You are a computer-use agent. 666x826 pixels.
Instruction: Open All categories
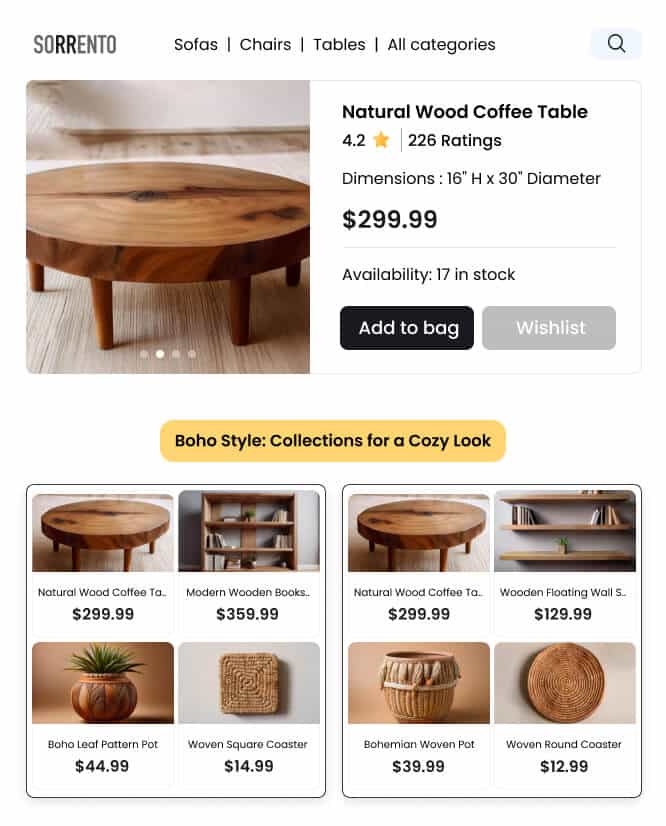pos(441,44)
